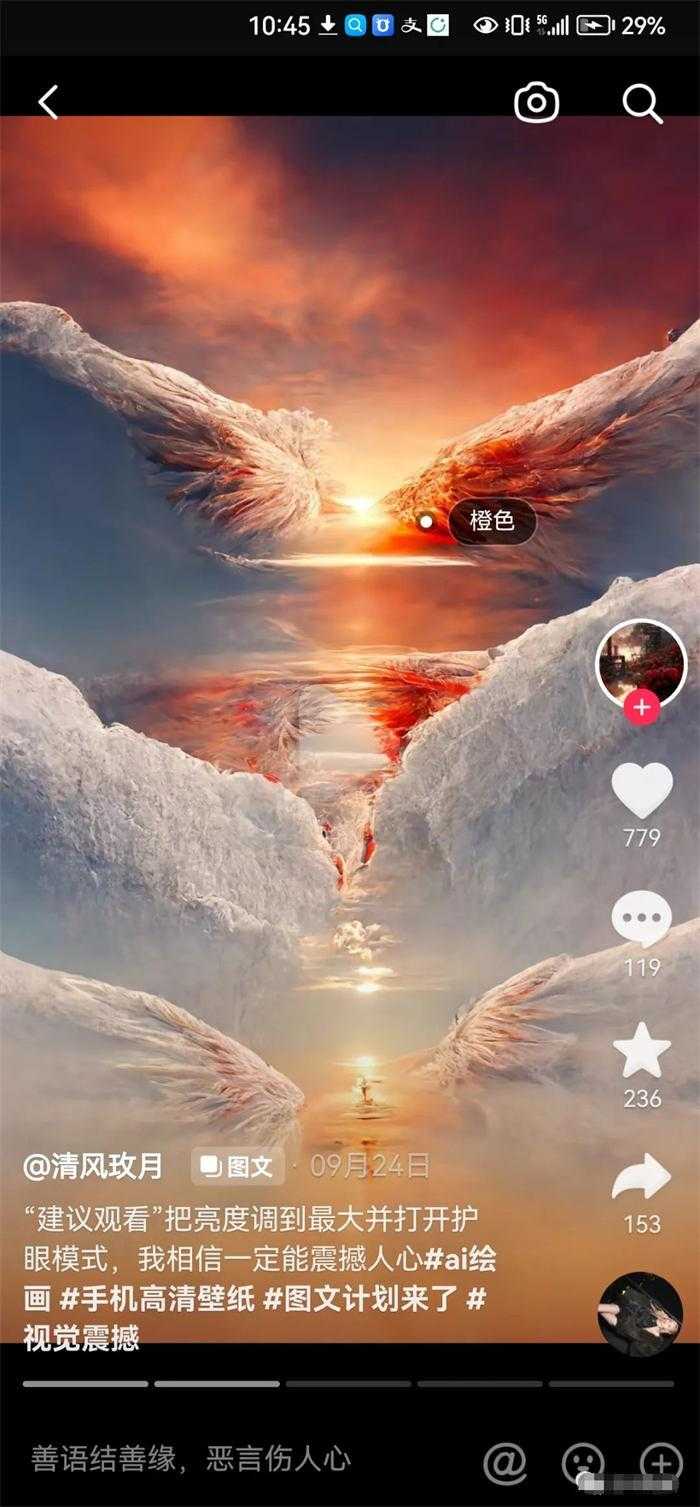Open the comments bubble showing 119

[x=641, y=918]
